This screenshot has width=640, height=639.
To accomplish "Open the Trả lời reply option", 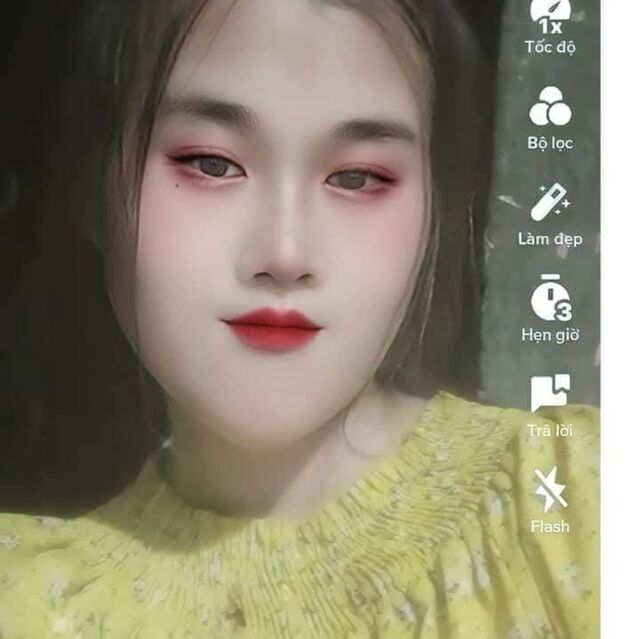I will point(550,394).
